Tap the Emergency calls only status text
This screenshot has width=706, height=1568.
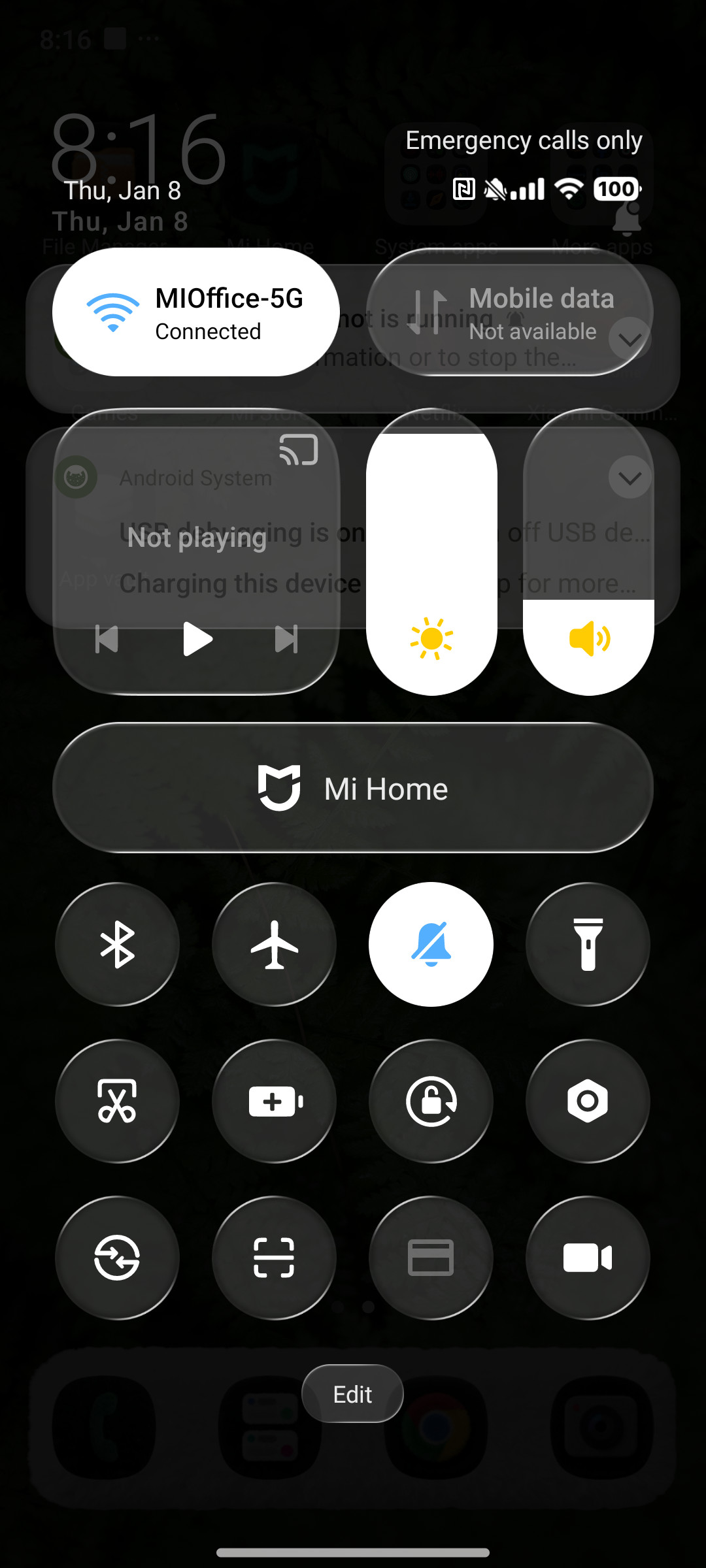(524, 139)
